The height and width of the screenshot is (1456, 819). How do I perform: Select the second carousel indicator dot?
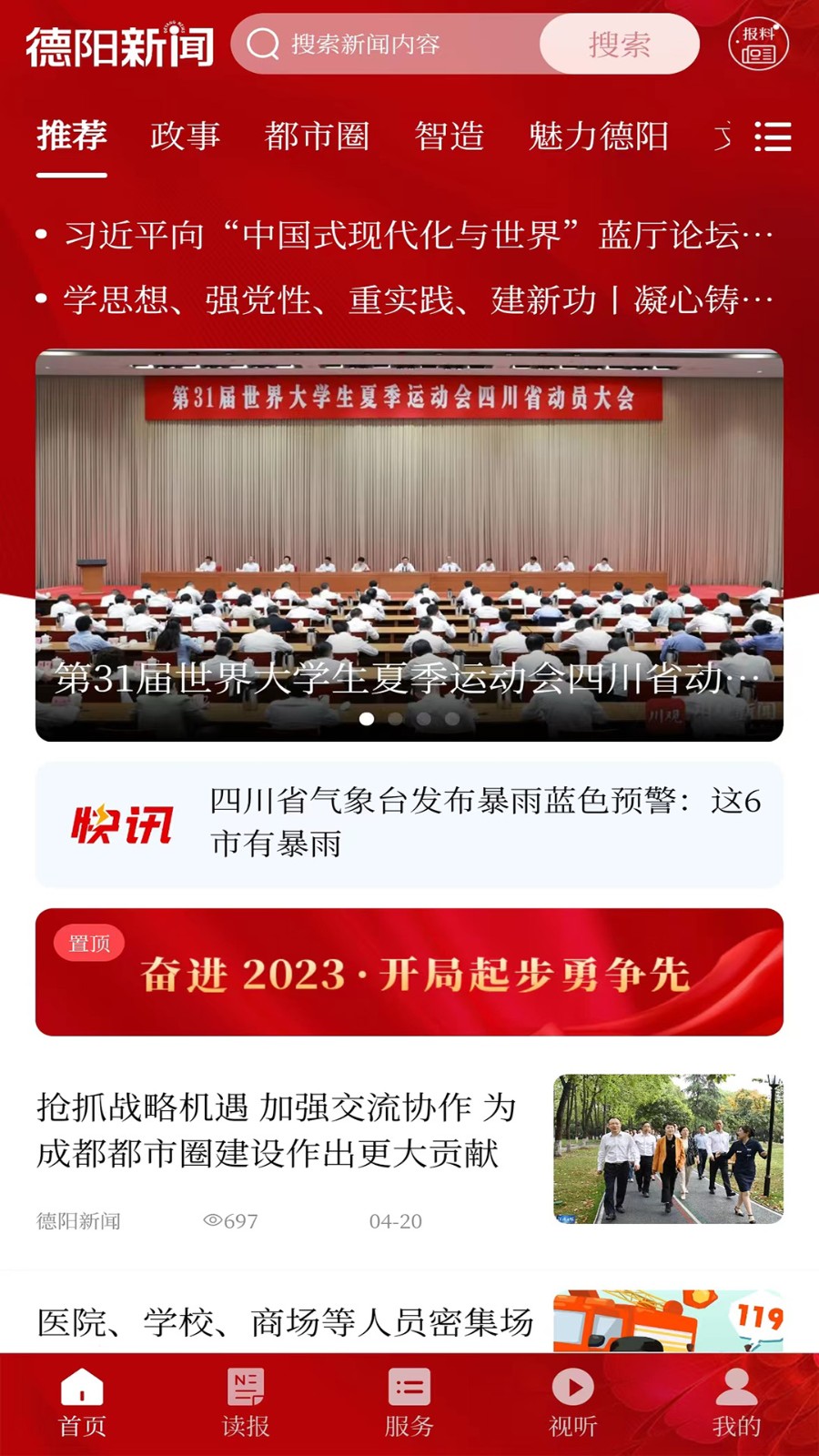(395, 719)
